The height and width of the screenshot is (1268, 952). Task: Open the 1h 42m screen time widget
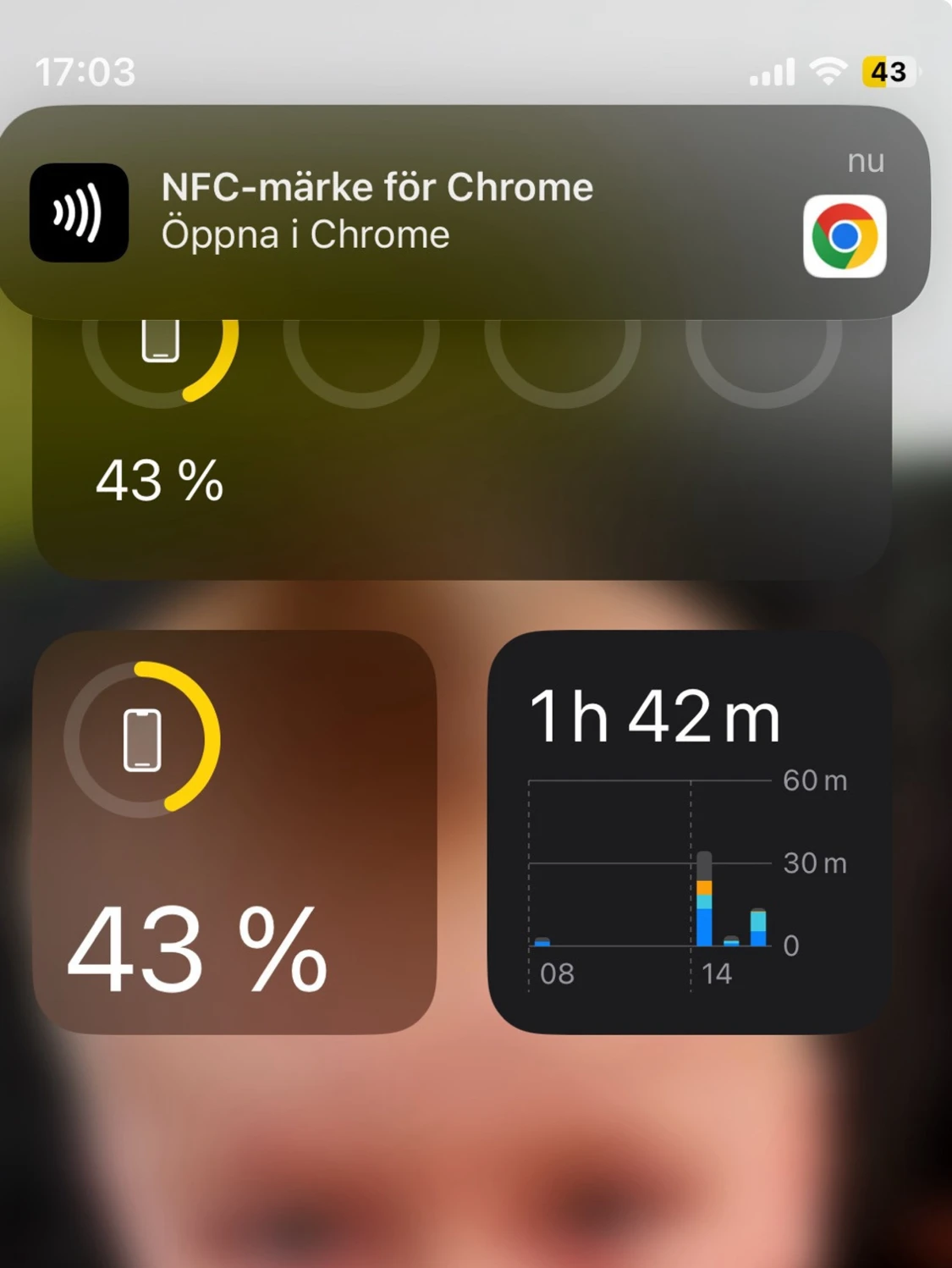[x=689, y=831]
